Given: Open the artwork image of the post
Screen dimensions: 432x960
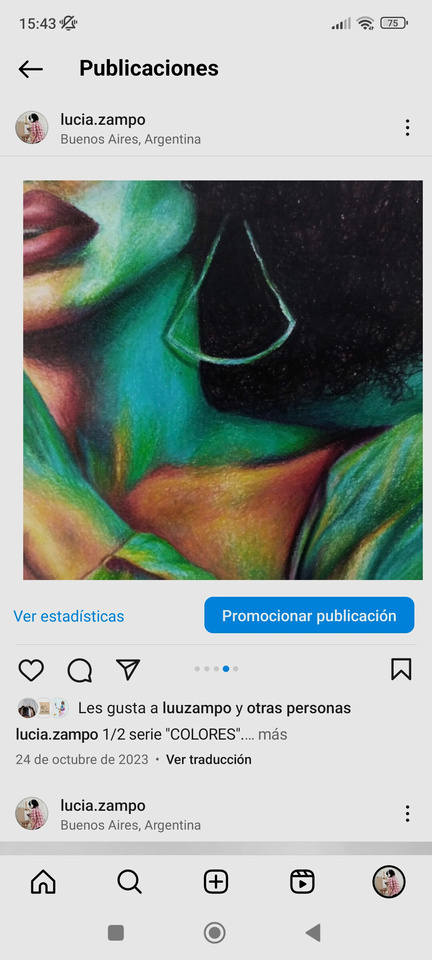Looking at the screenshot, I should (223, 380).
